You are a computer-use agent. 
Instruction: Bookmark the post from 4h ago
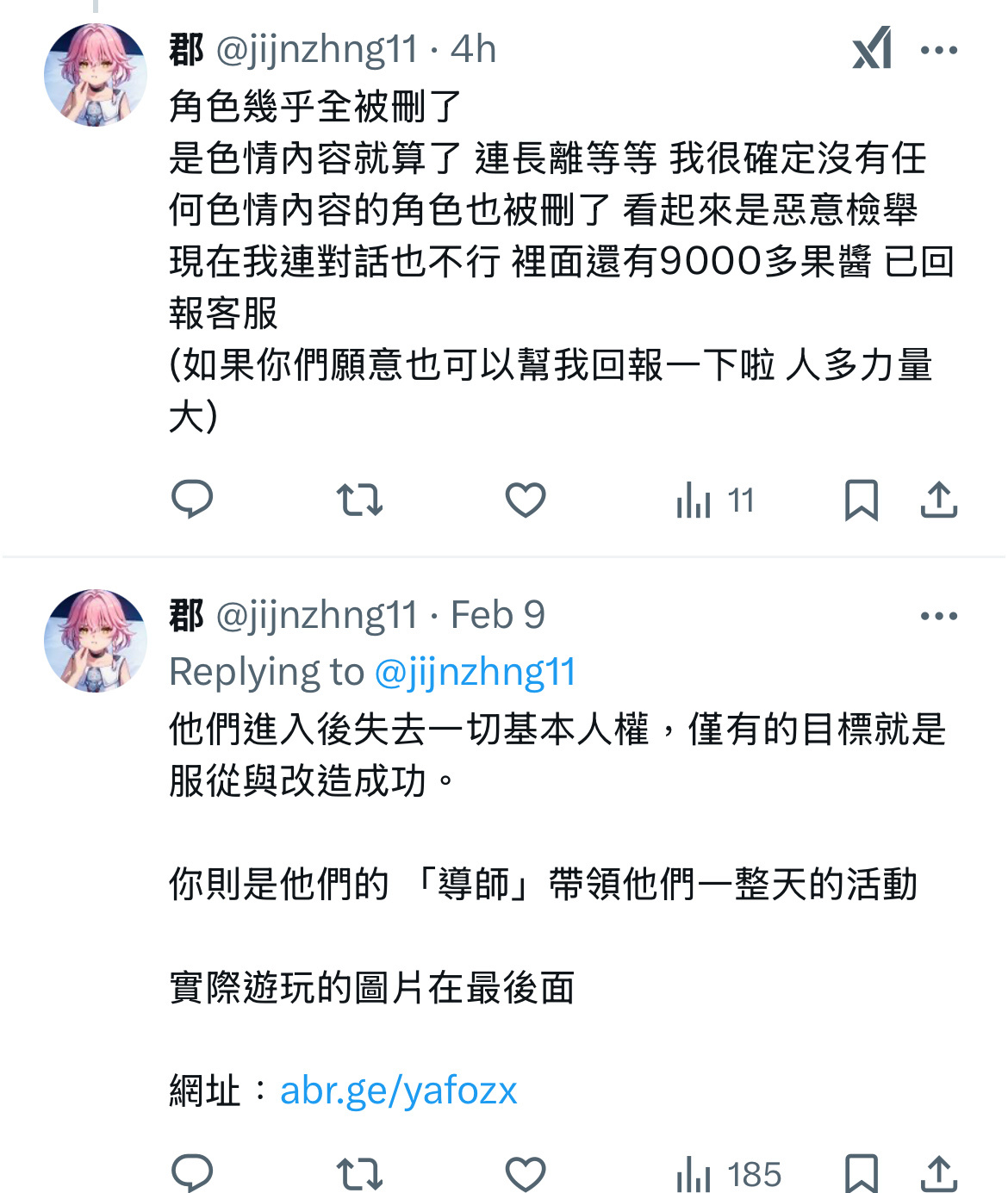coord(861,500)
